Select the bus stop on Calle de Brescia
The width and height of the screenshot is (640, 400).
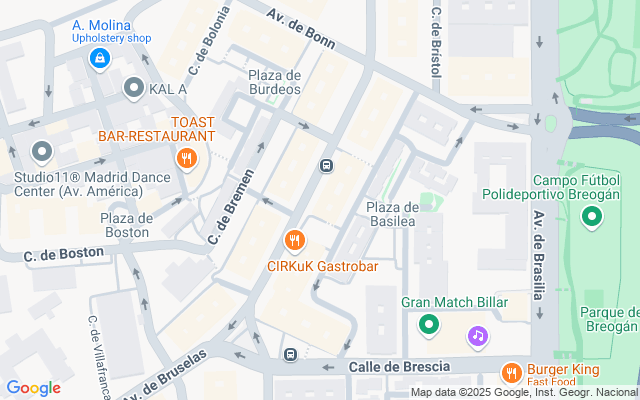coord(290,354)
